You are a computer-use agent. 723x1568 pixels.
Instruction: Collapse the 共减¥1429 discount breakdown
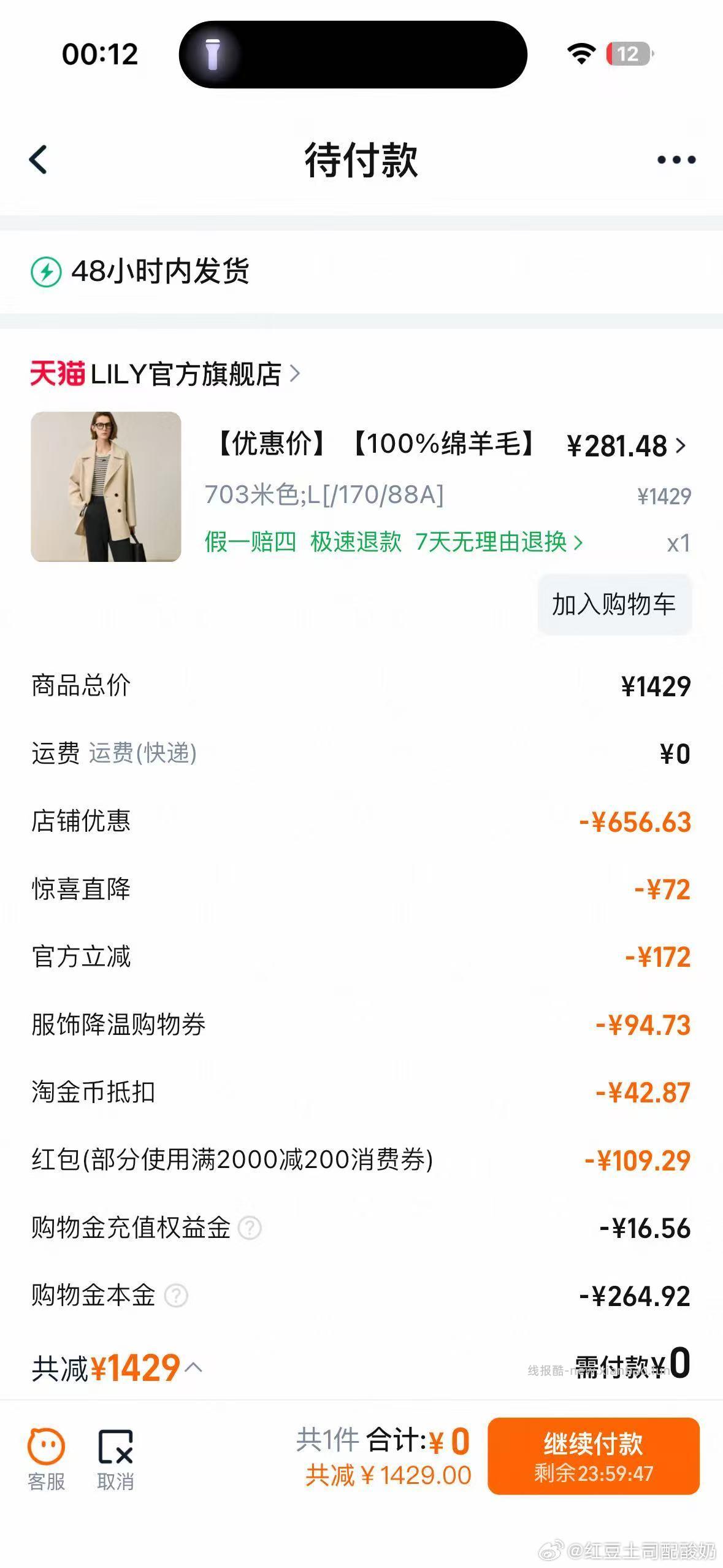point(194,1367)
